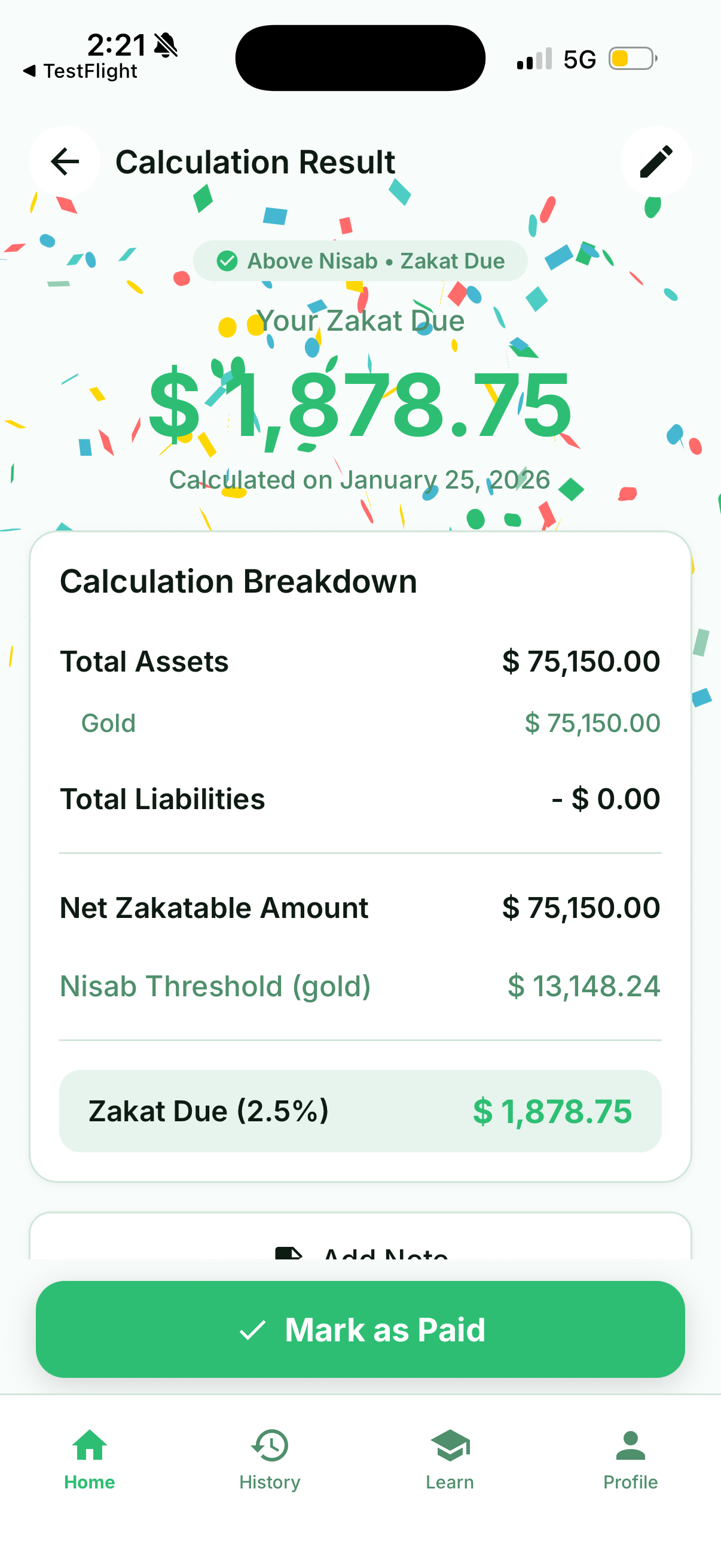
Task: Open the Profile tab
Action: [x=630, y=1461]
